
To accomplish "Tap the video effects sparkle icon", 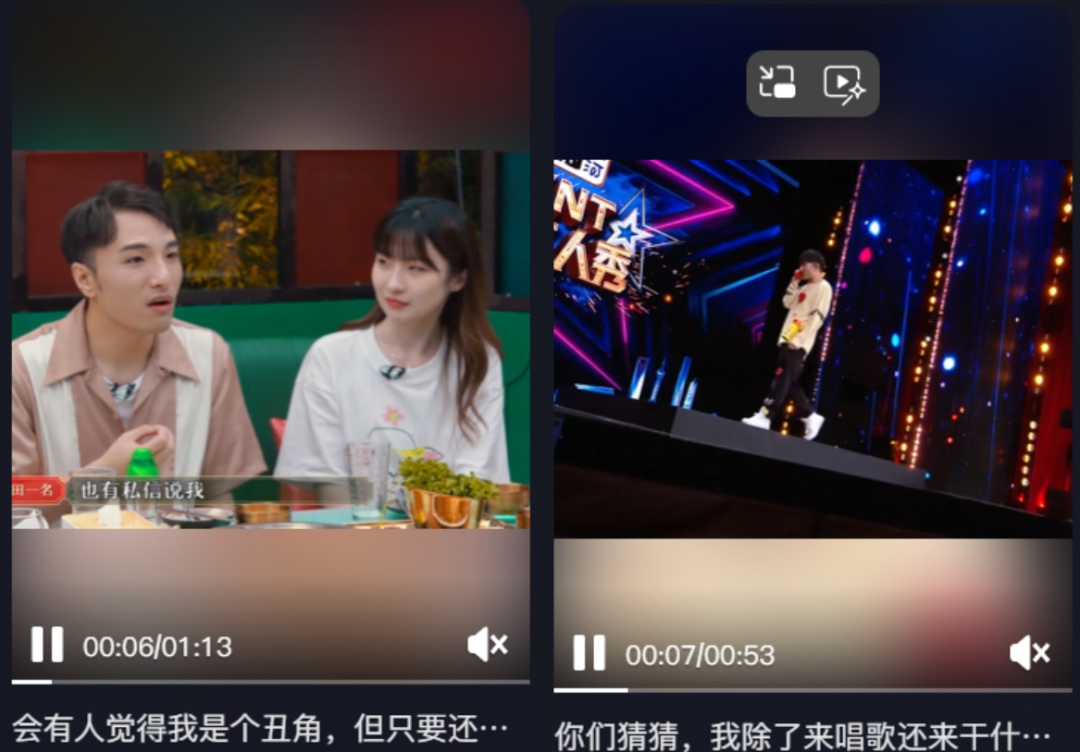I will coord(844,84).
